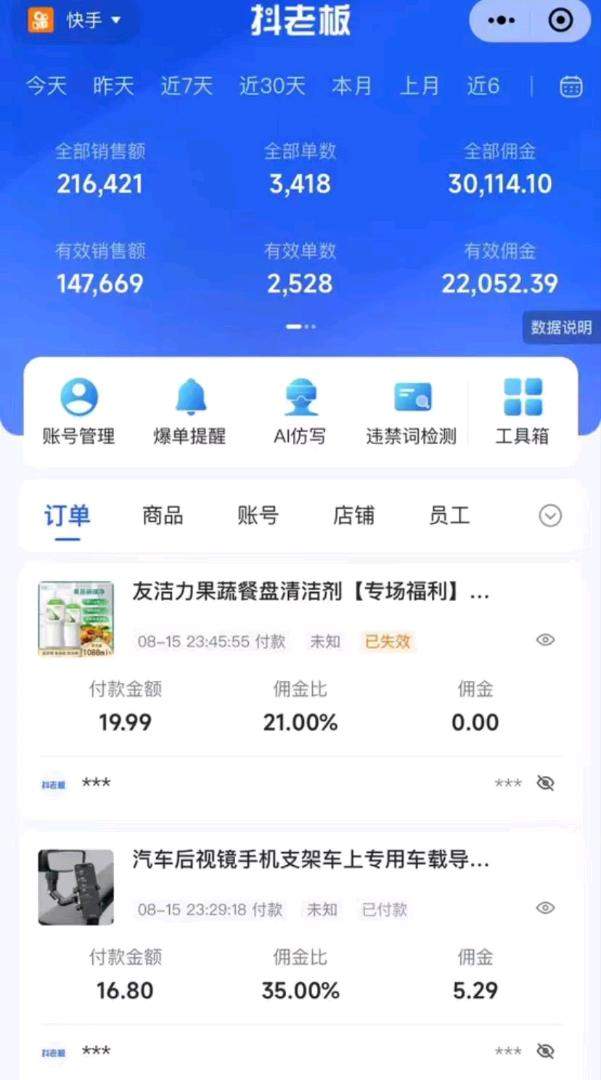
Task: Launch AI仿写 tool
Action: [x=299, y=411]
